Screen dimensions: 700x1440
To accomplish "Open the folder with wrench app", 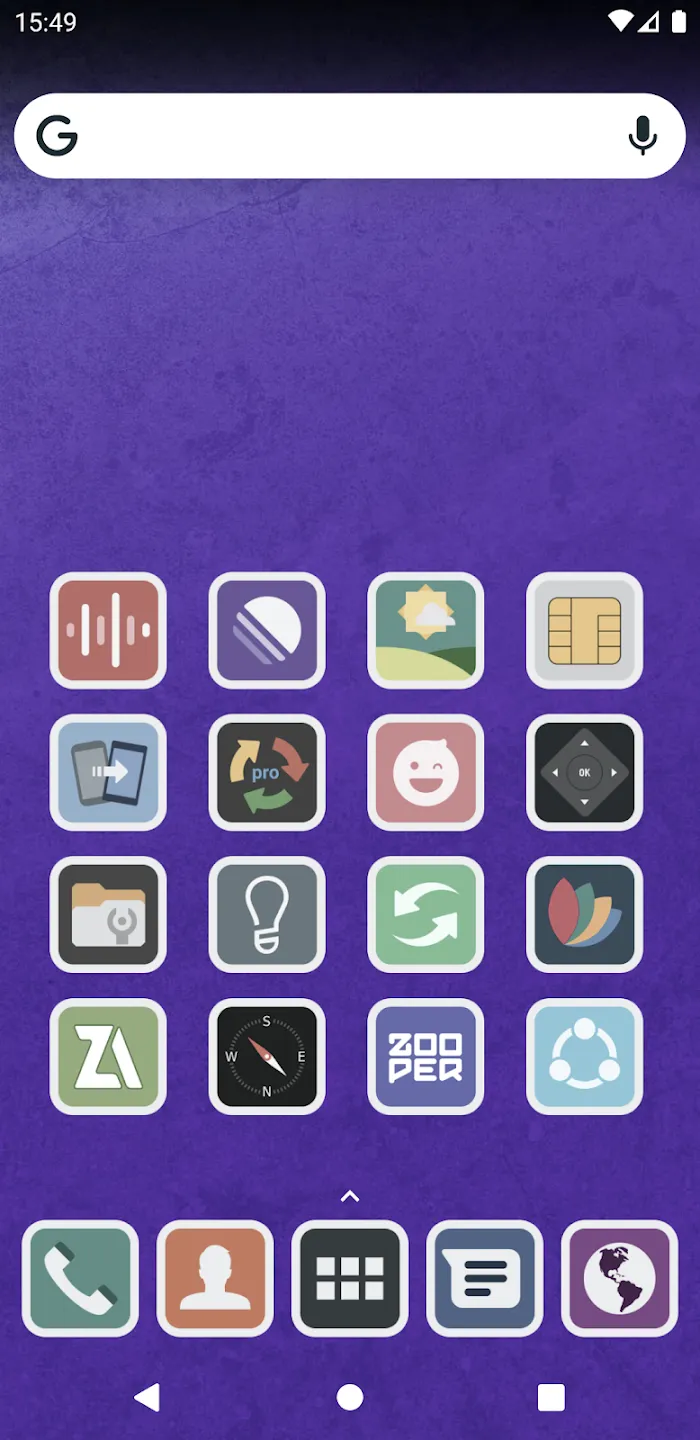I will [x=108, y=914].
